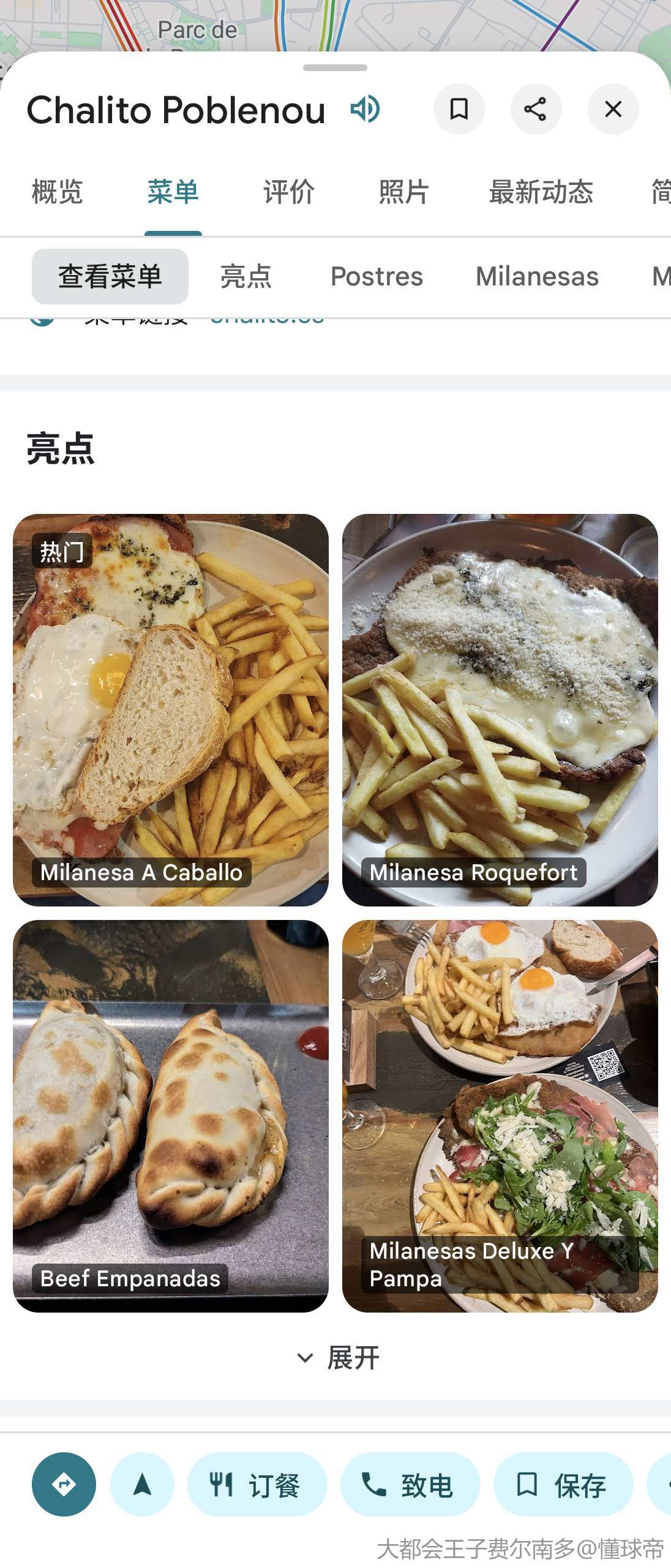The width and height of the screenshot is (671, 1568).
Task: Select the 最新动态 tab
Action: 541,192
